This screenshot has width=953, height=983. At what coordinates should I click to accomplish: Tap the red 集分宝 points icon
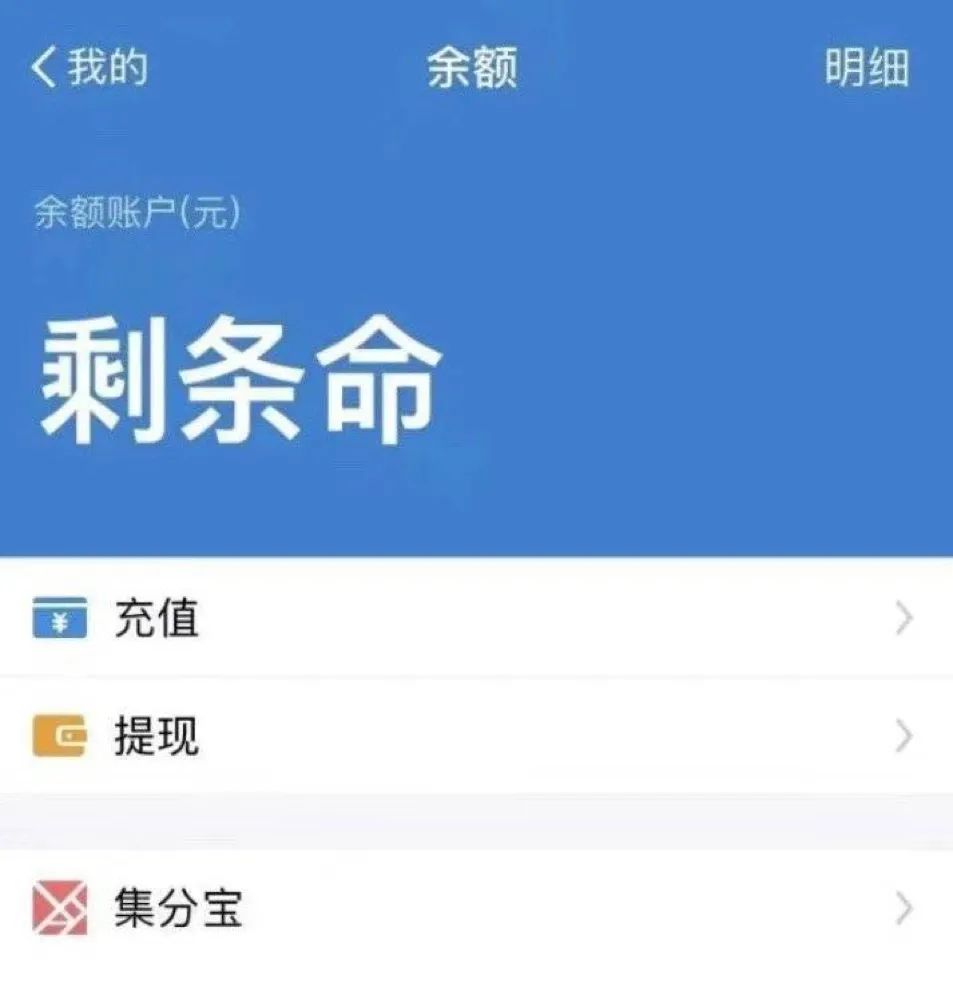click(61, 905)
